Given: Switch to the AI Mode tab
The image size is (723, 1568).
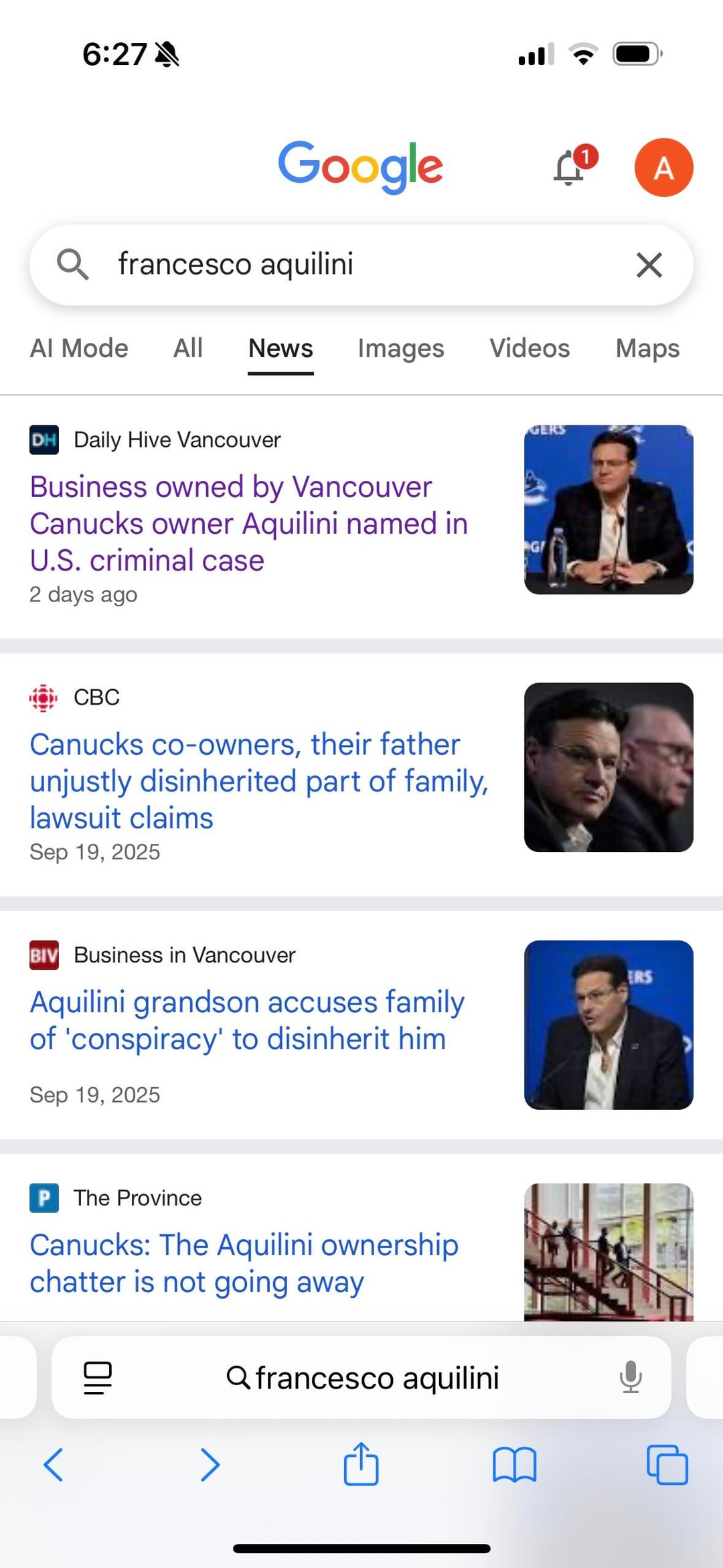Looking at the screenshot, I should pos(79,349).
